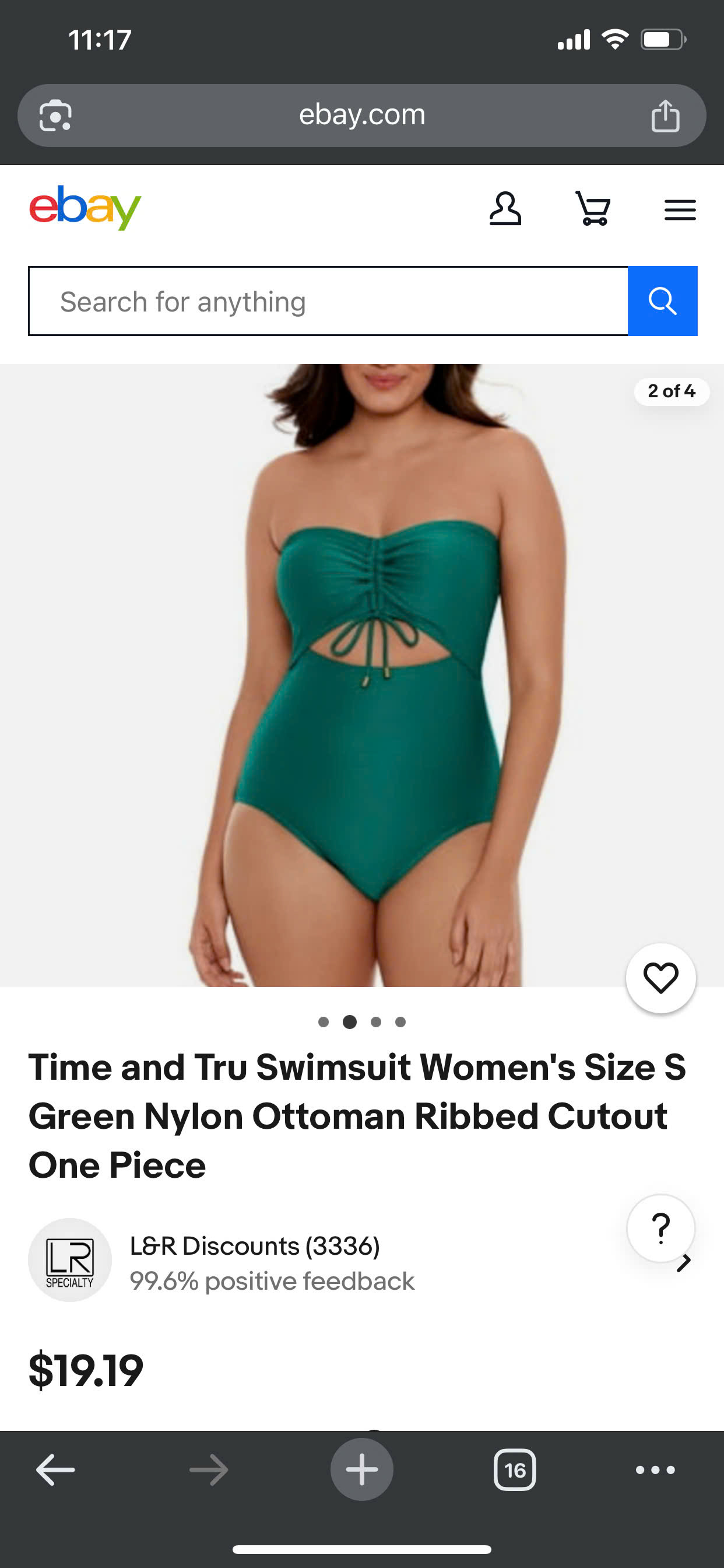Show the 16 open tabs
This screenshot has width=724, height=1568.
point(515,1470)
